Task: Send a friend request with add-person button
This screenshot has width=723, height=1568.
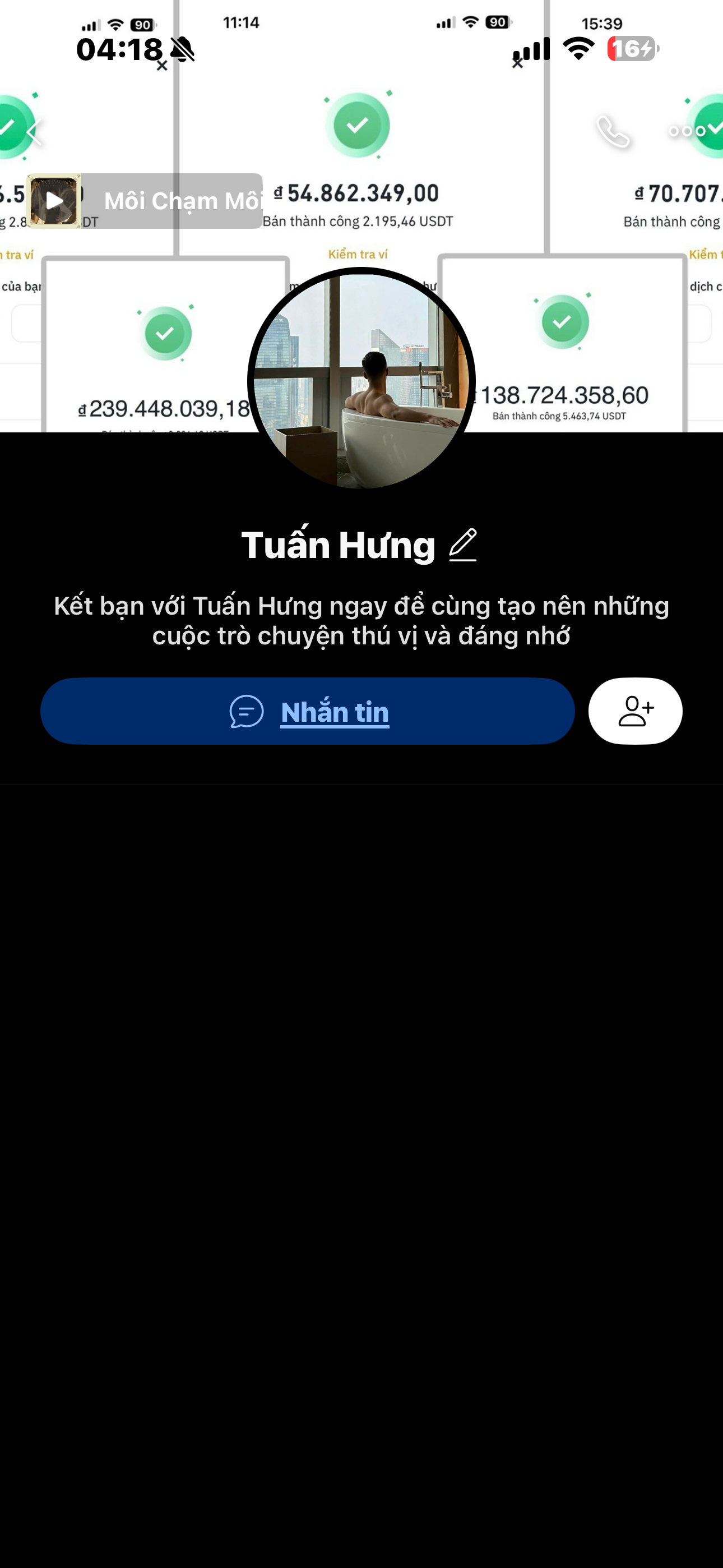Action: click(636, 711)
